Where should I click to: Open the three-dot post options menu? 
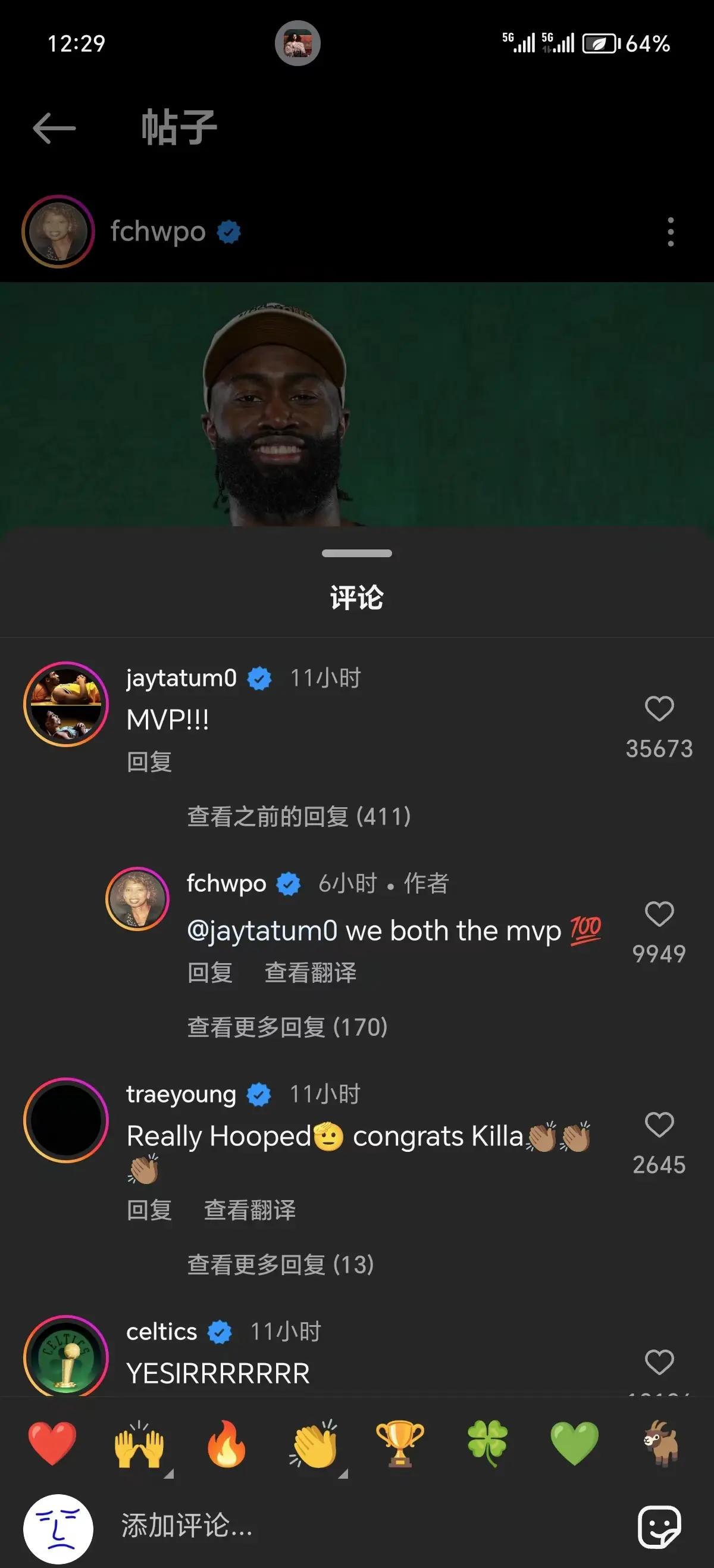tap(671, 232)
